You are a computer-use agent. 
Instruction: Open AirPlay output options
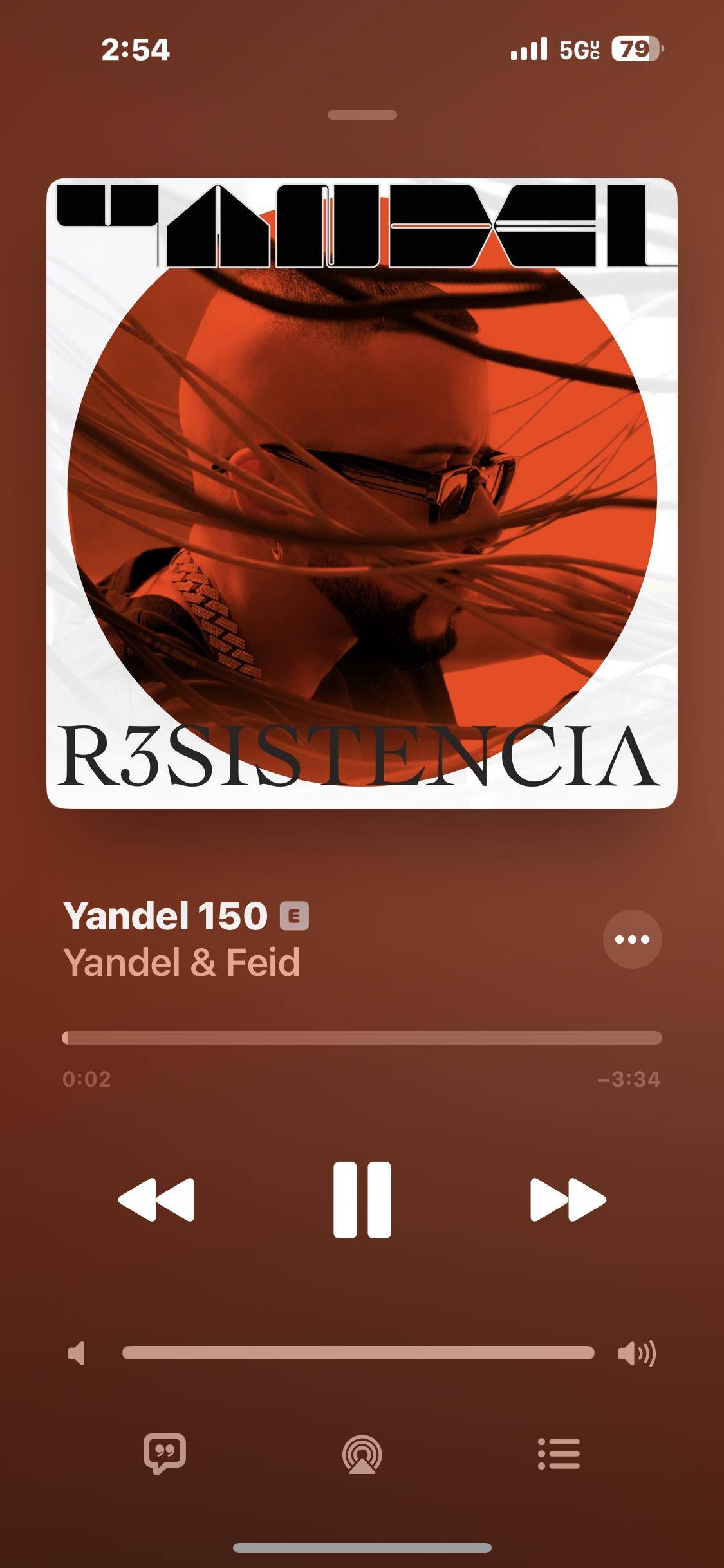point(362,1453)
